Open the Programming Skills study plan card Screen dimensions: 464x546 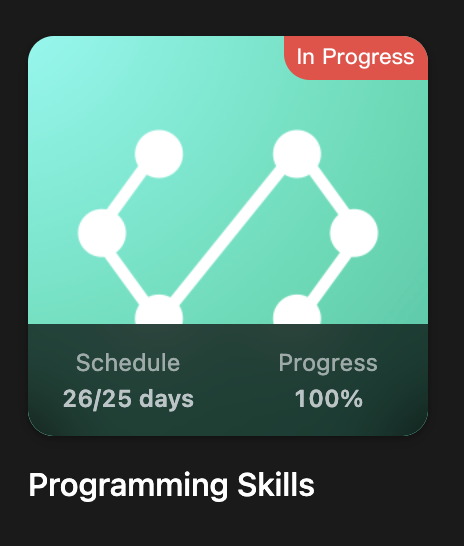pyautogui.click(x=228, y=236)
